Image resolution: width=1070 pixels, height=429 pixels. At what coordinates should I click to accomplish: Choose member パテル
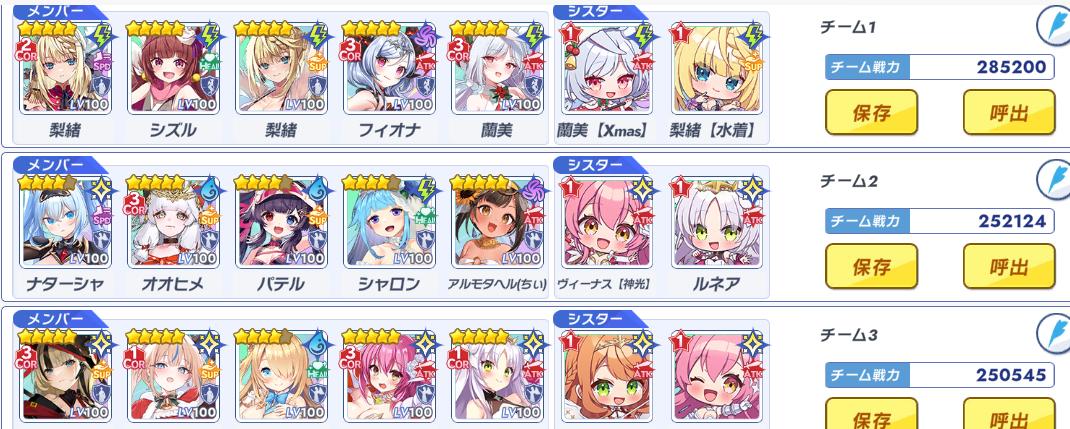point(281,223)
